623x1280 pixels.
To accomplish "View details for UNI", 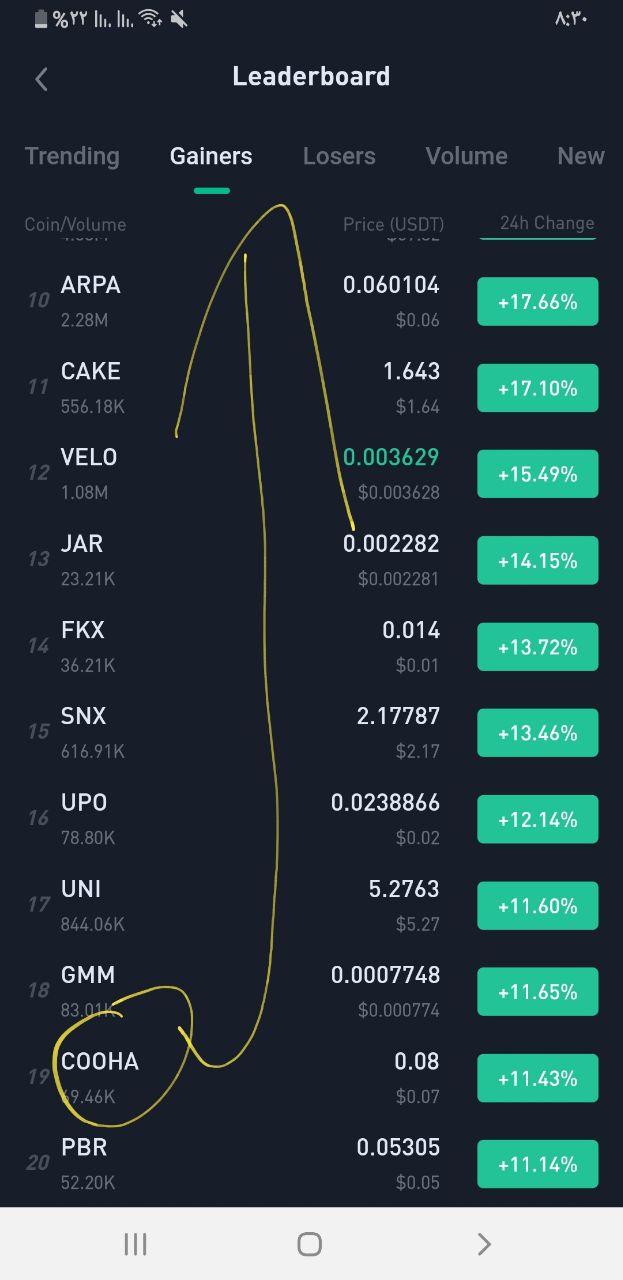I will 311,905.
